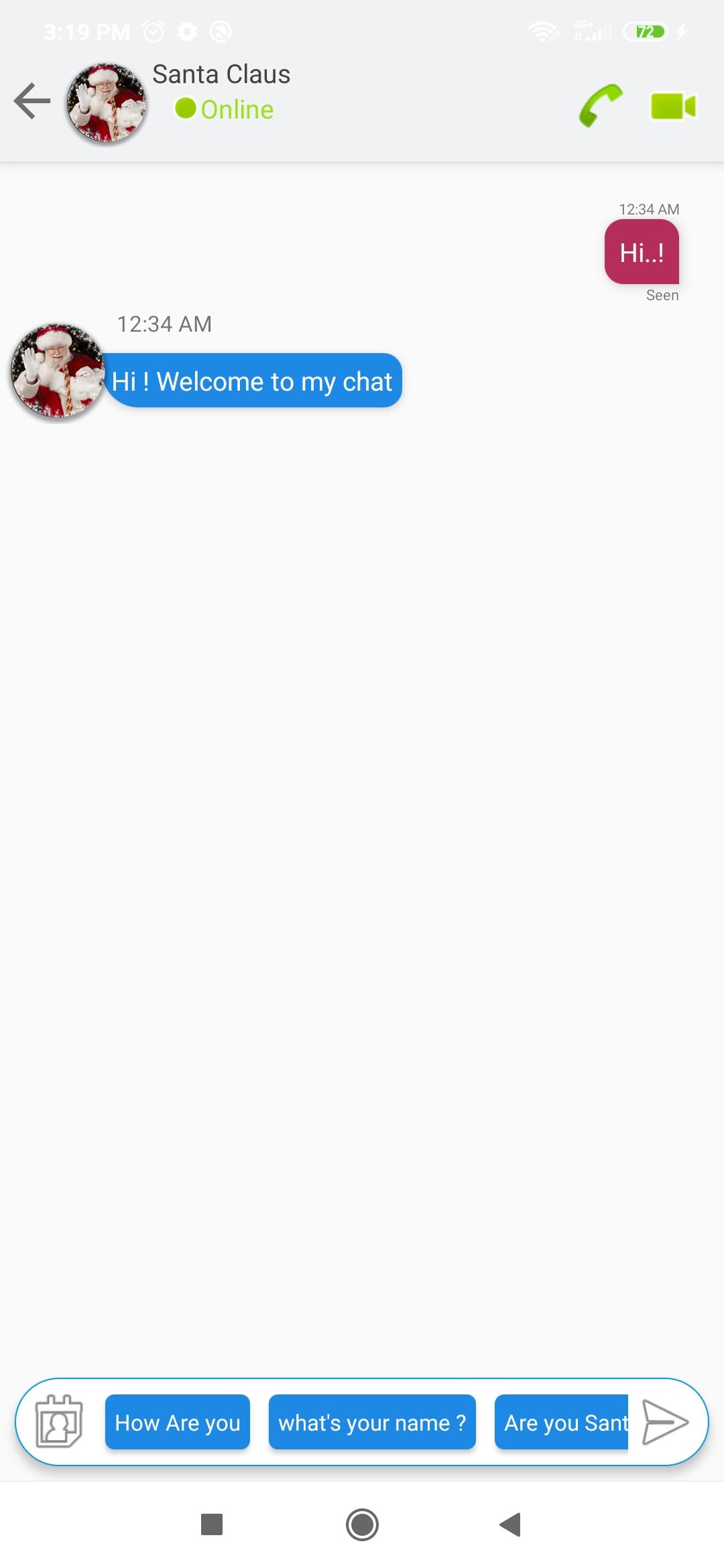The width and height of the screenshot is (724, 1568).
Task: Go back using the arrow icon
Action: click(32, 101)
